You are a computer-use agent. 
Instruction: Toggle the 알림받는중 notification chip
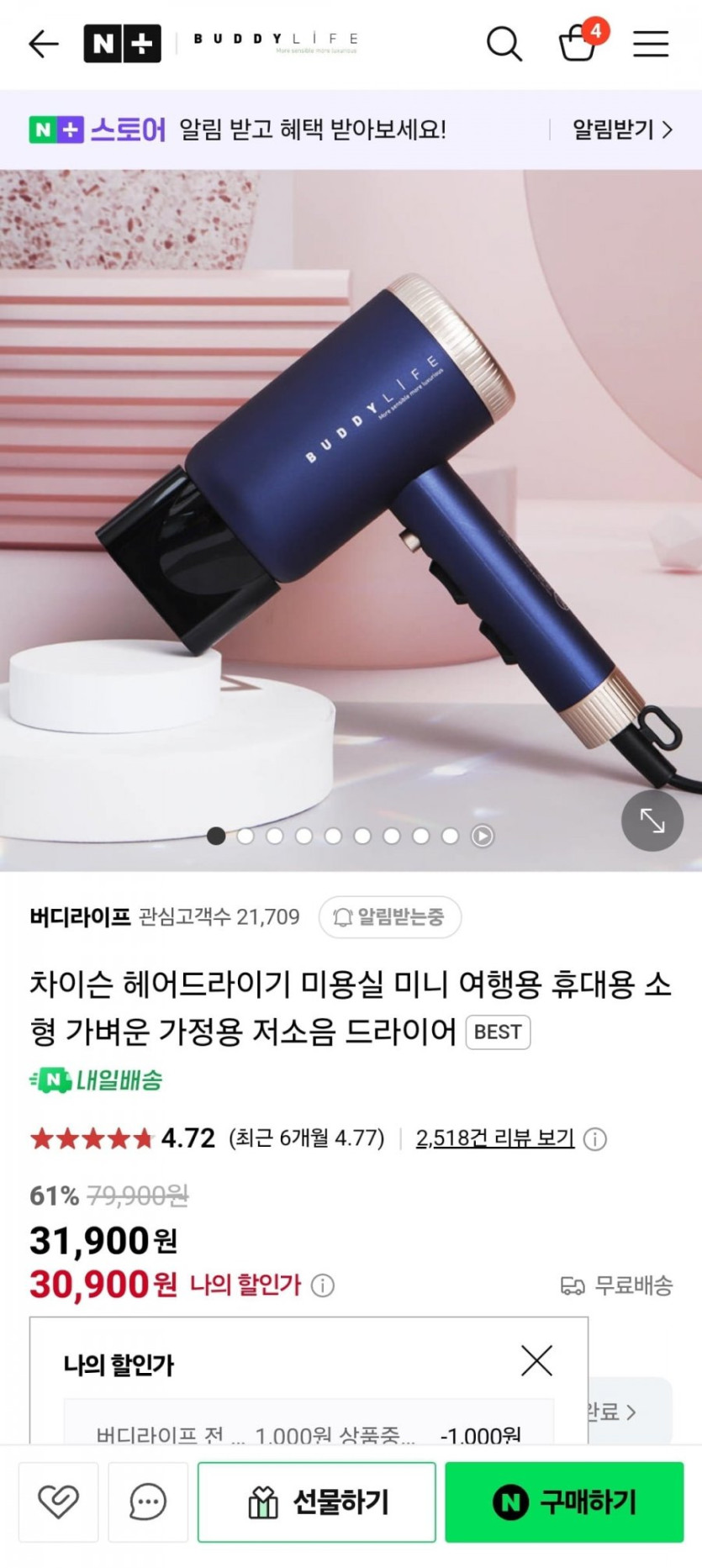pyautogui.click(x=390, y=916)
